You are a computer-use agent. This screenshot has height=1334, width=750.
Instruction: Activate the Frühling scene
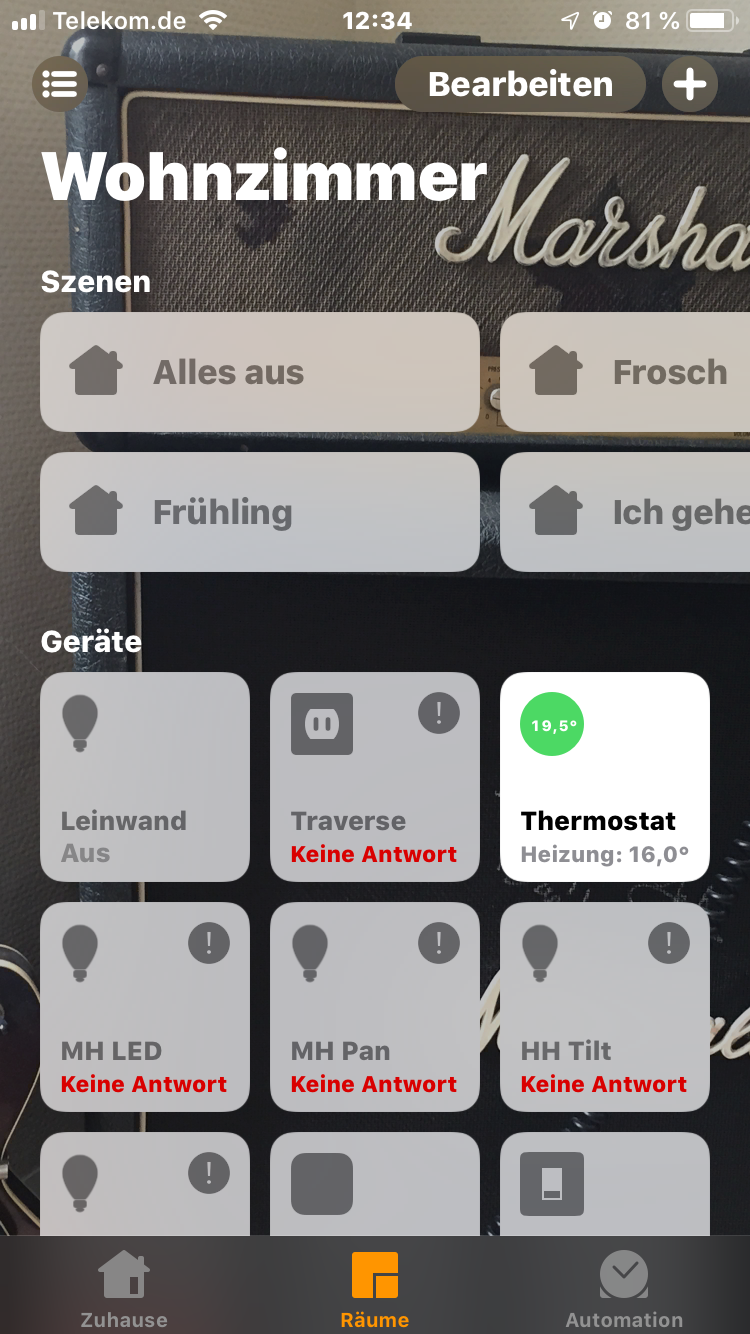click(260, 512)
